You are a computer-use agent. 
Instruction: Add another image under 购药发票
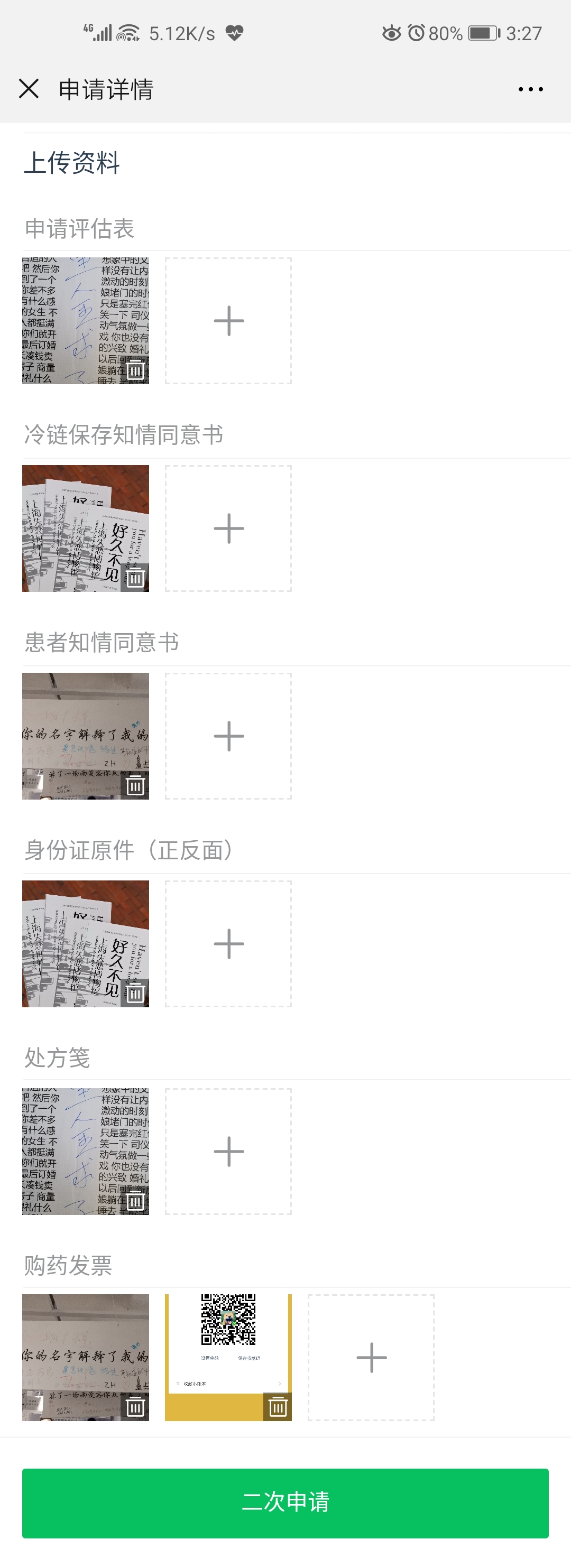point(371,1357)
